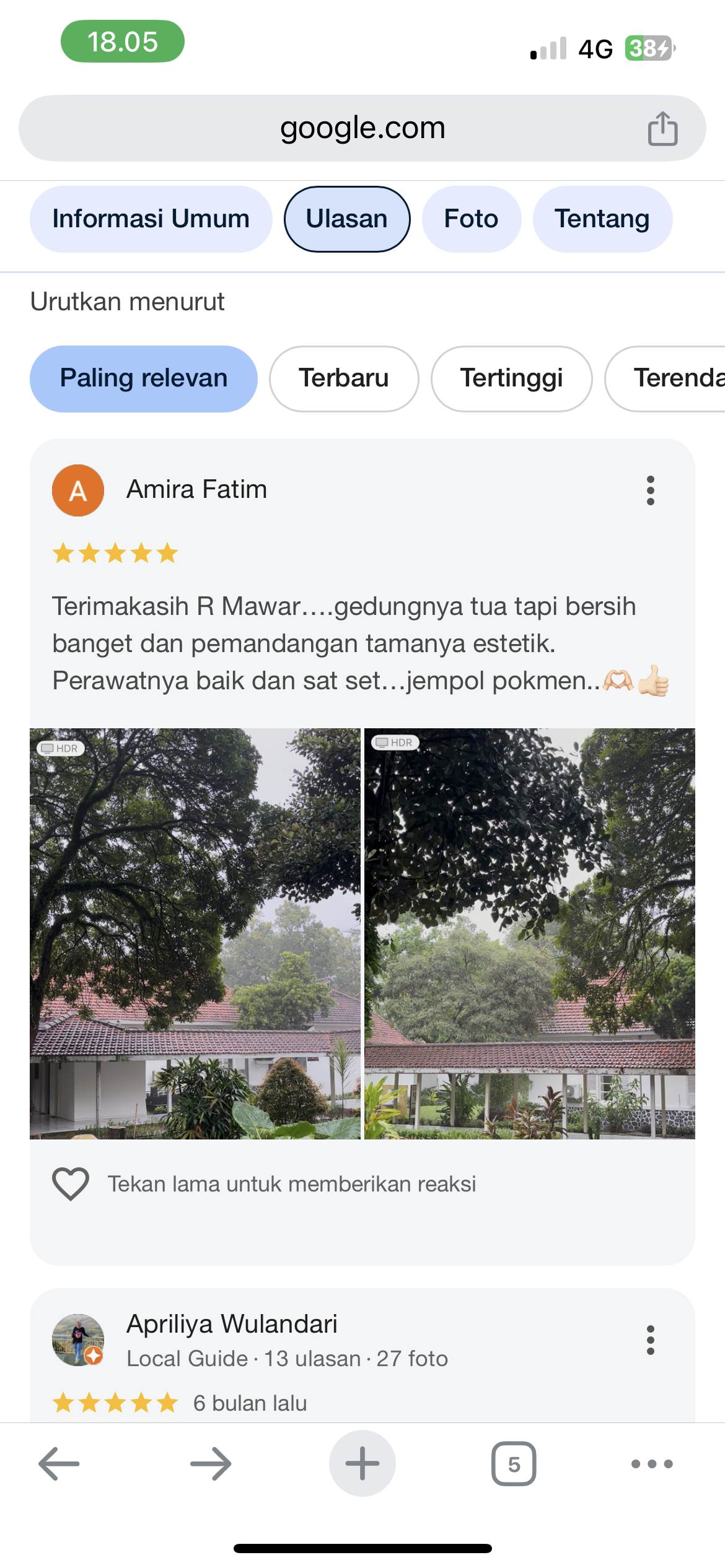Share this page from the address bar

[662, 129]
